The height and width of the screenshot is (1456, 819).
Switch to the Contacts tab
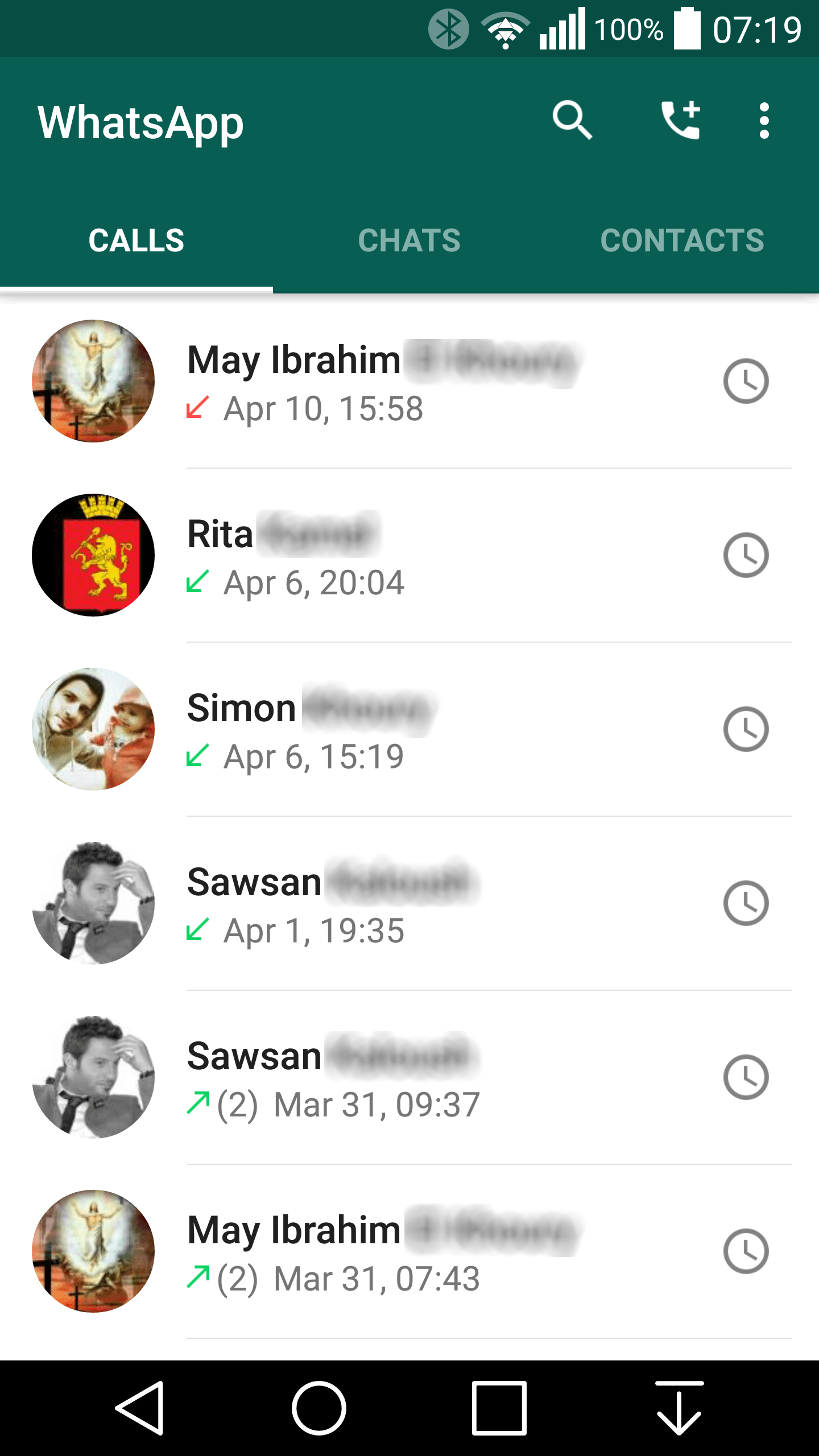pyautogui.click(x=682, y=240)
